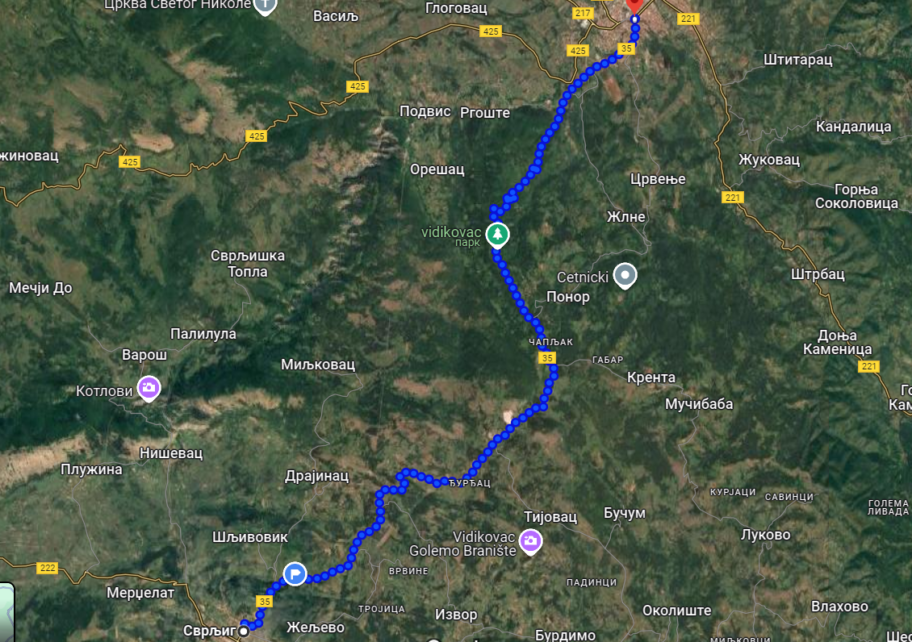Open the Котлови photo spot marker
This screenshot has width=912, height=642.
[149, 387]
